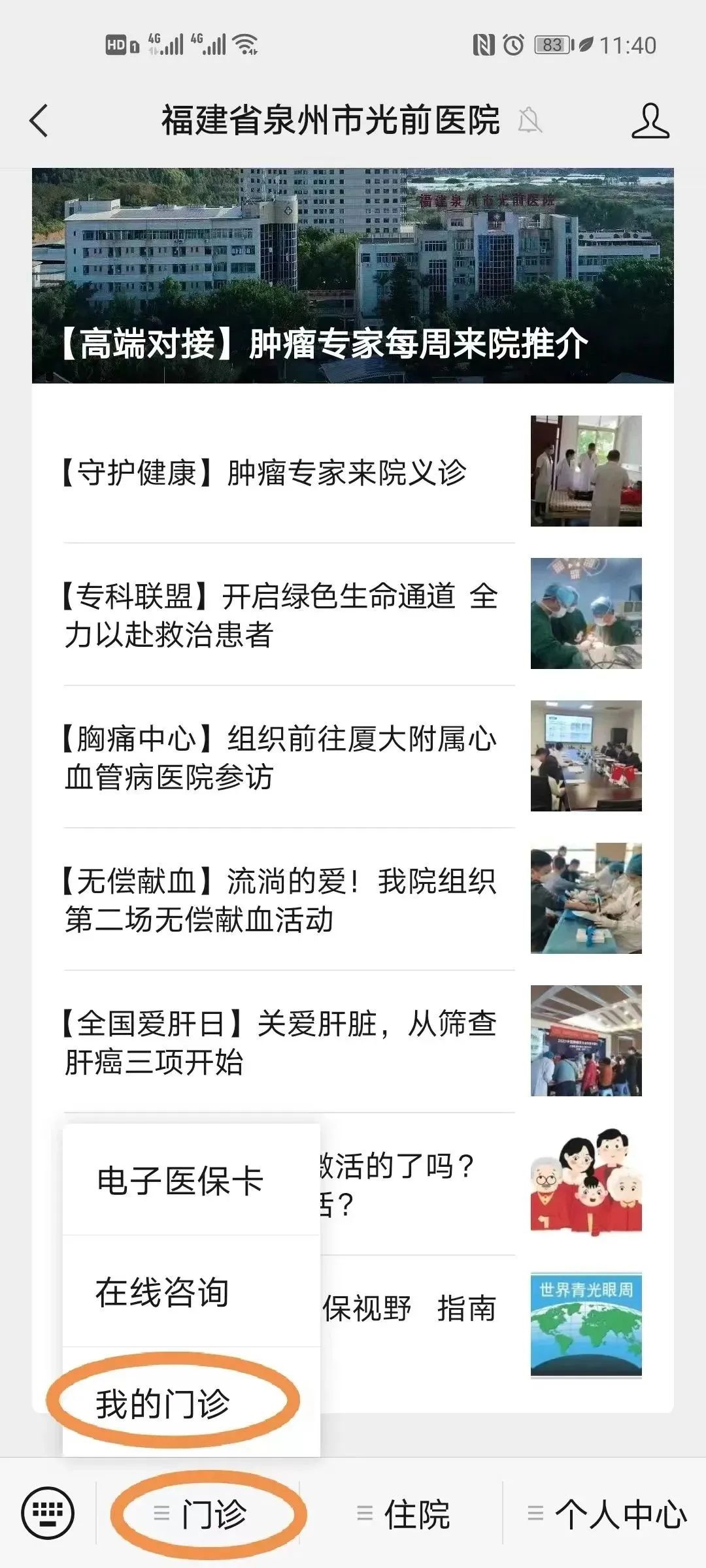Read the 全国爱肝日 liver screening article

(281, 1042)
